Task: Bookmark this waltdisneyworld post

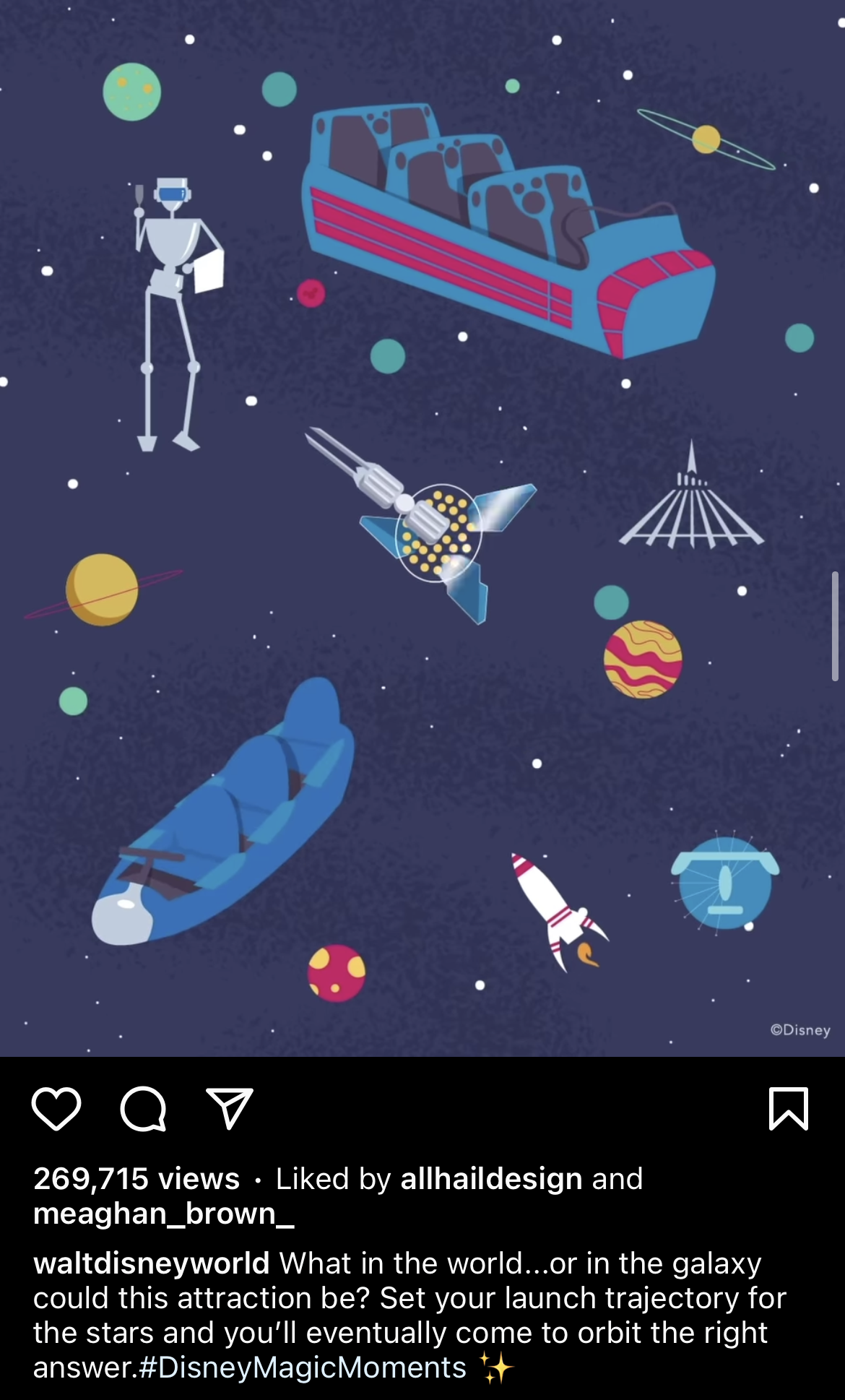Action: tap(789, 1109)
